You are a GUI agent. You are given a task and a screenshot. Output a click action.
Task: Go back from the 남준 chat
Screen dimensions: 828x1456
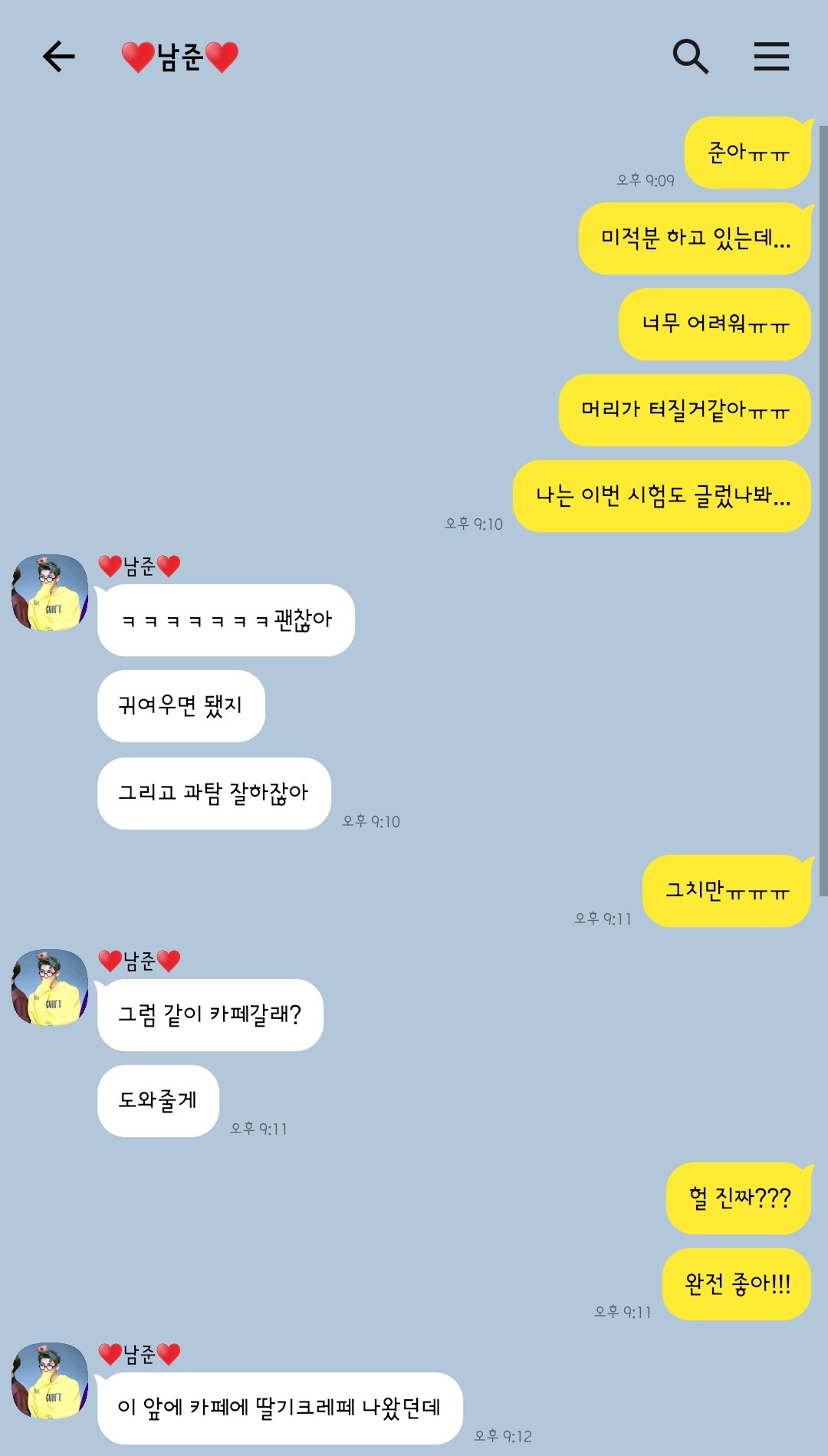click(58, 57)
